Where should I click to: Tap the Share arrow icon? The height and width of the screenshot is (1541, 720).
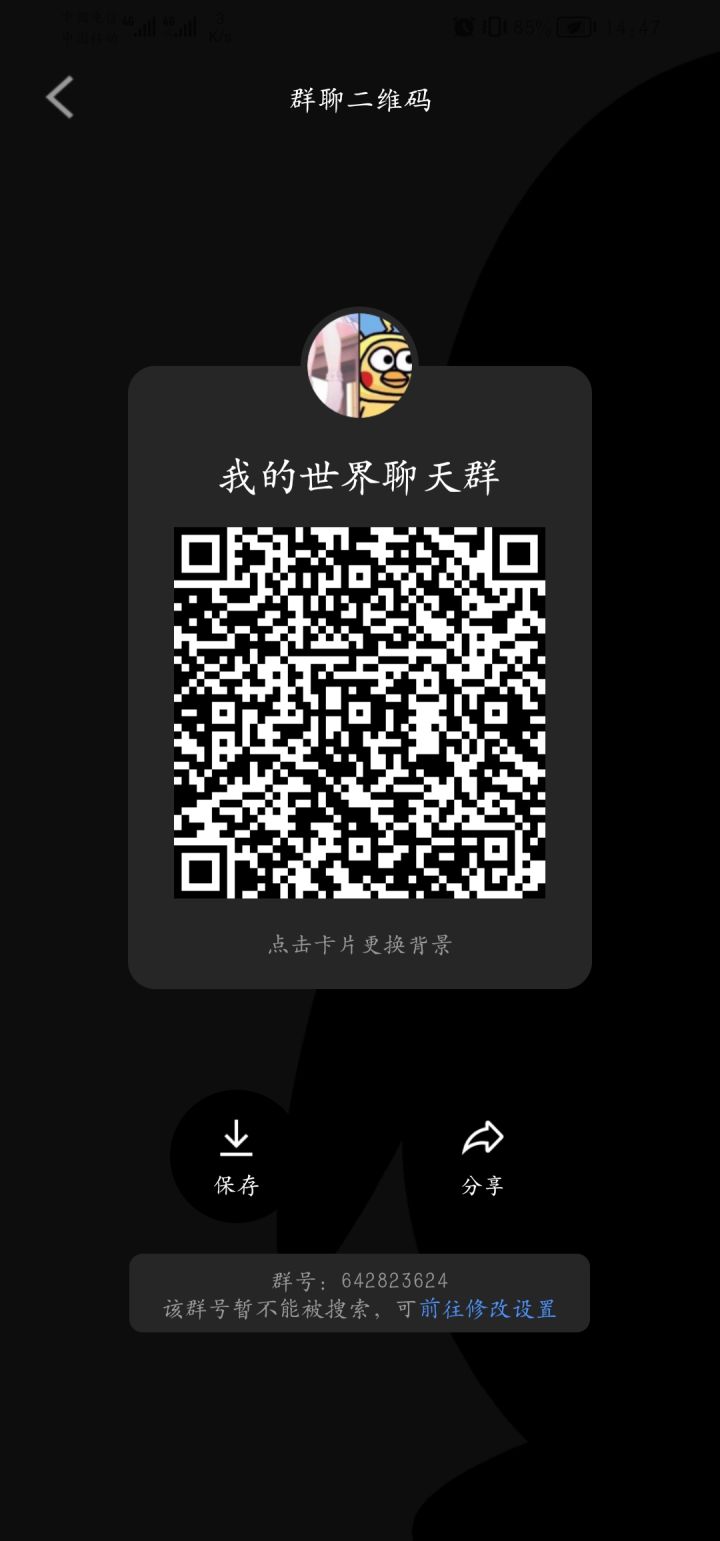pyautogui.click(x=483, y=1136)
